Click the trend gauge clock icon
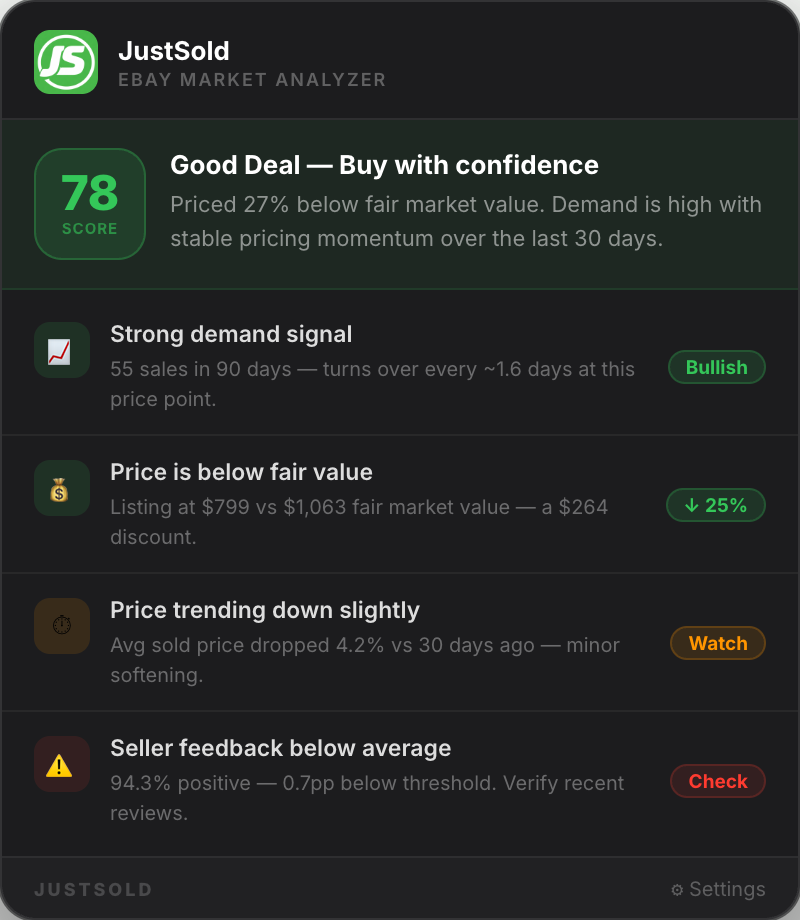This screenshot has height=920, width=800. click(x=61, y=626)
